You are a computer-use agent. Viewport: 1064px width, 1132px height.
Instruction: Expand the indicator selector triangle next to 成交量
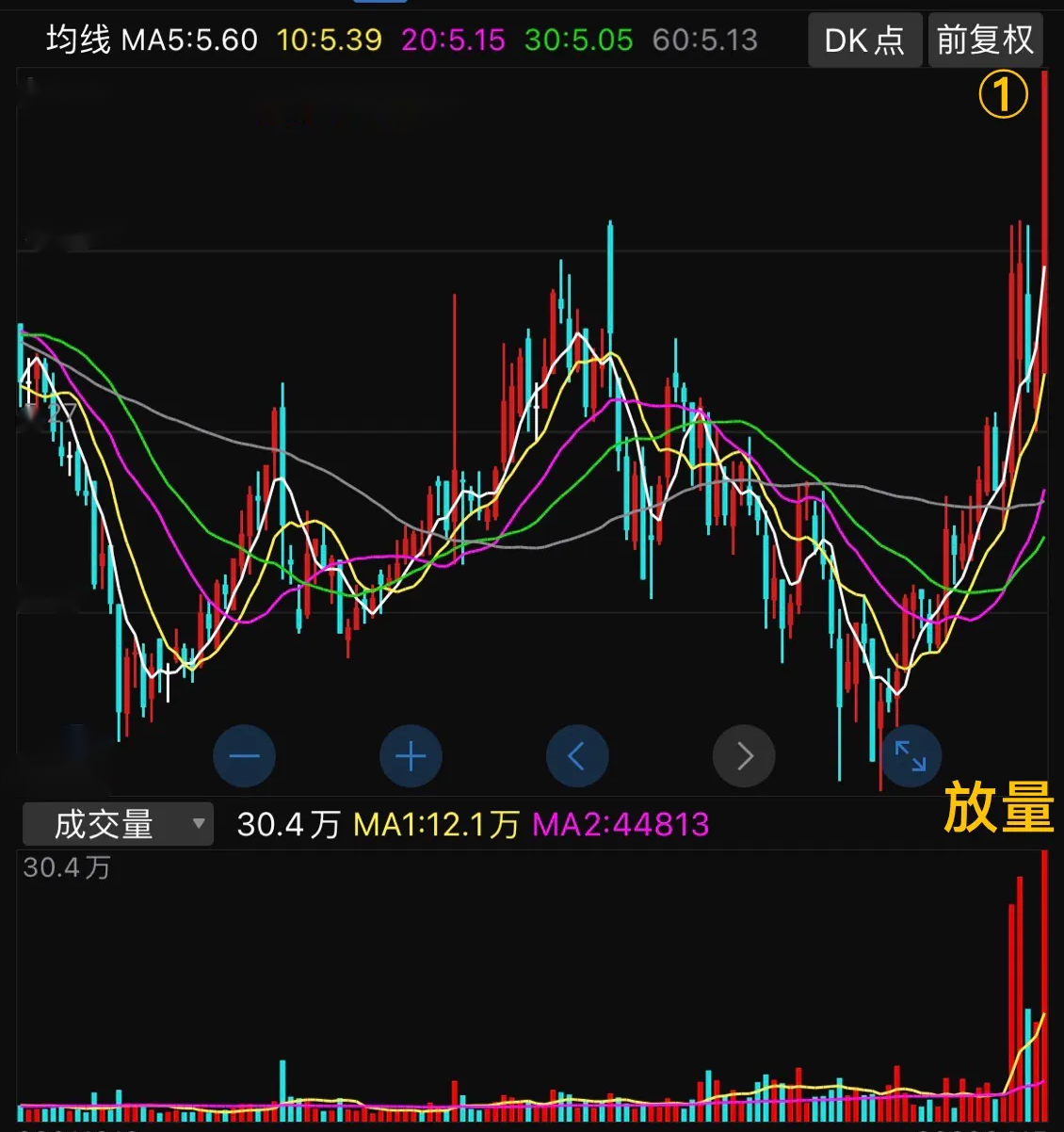coord(198,823)
